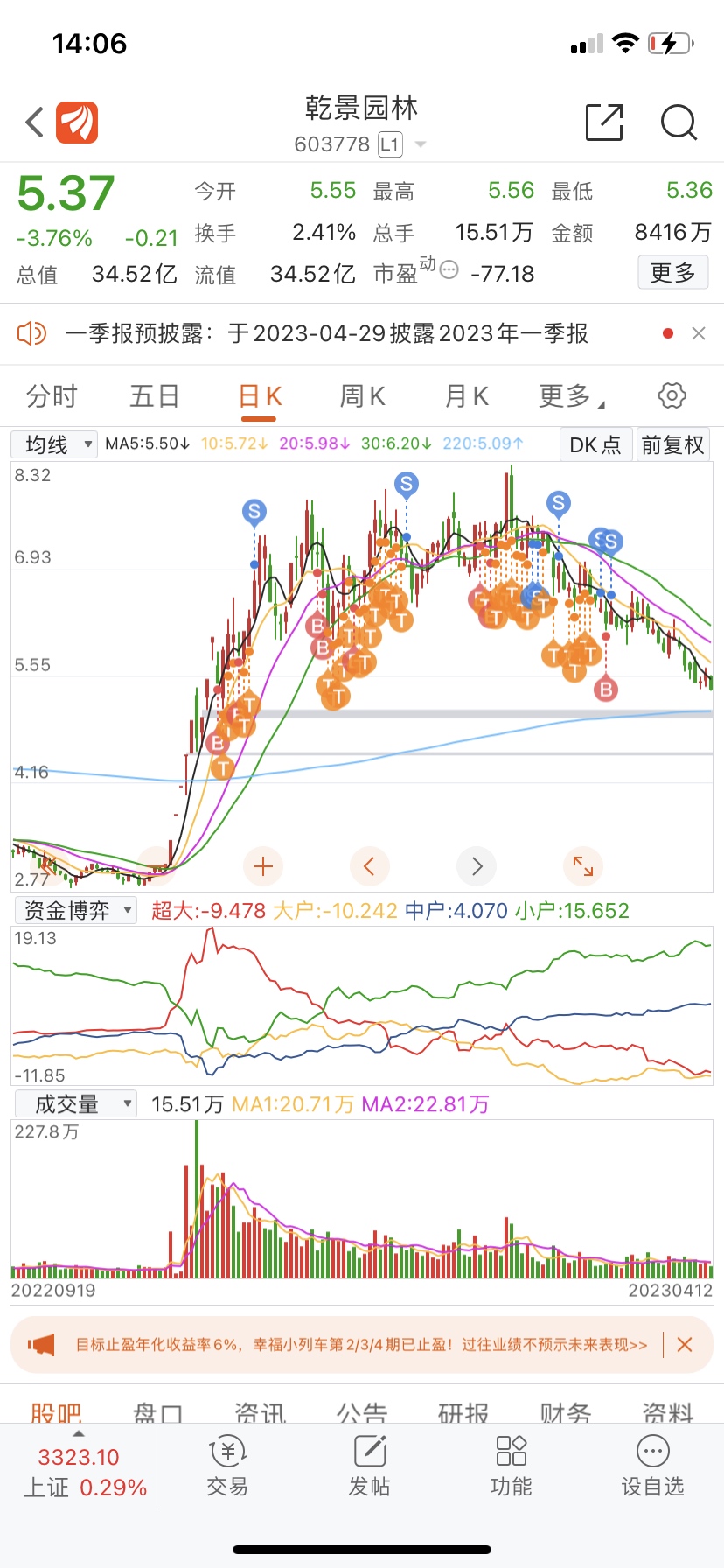Share this stock page
This screenshot has height=1568, width=724.
click(604, 122)
